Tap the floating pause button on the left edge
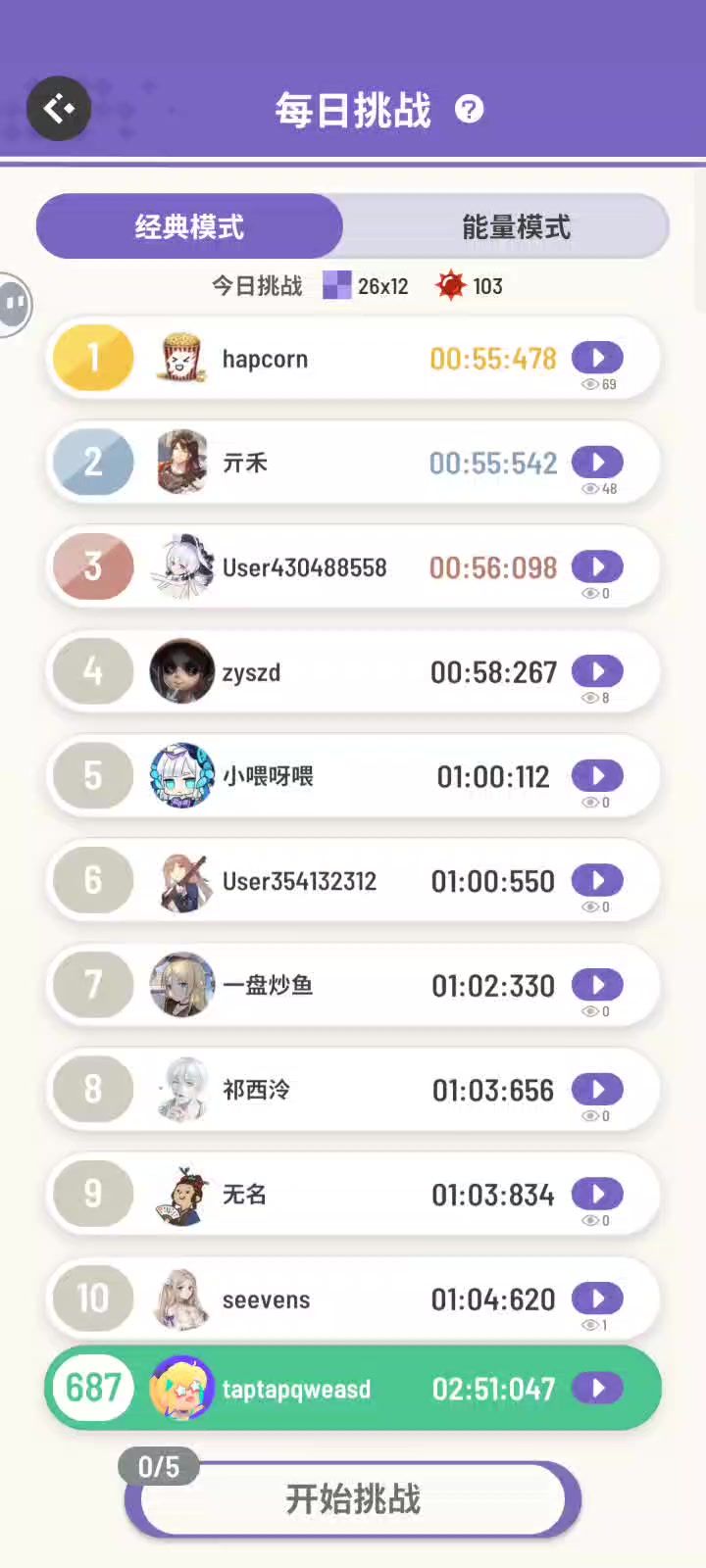The height and width of the screenshot is (1568, 706). pyautogui.click(x=14, y=304)
